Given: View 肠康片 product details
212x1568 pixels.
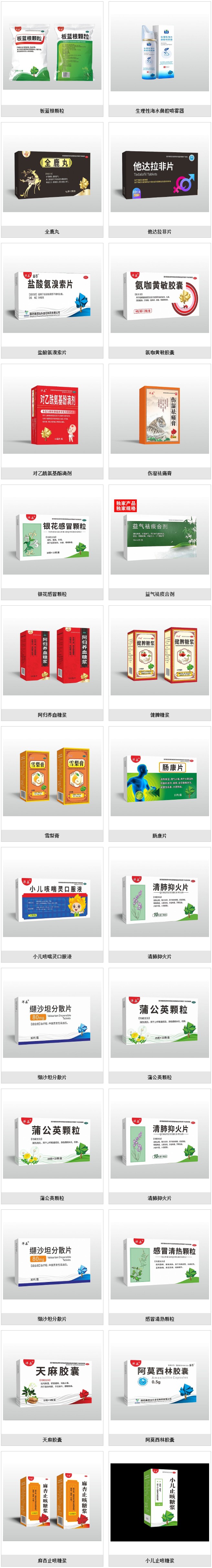Looking at the screenshot, I should point(160,777).
